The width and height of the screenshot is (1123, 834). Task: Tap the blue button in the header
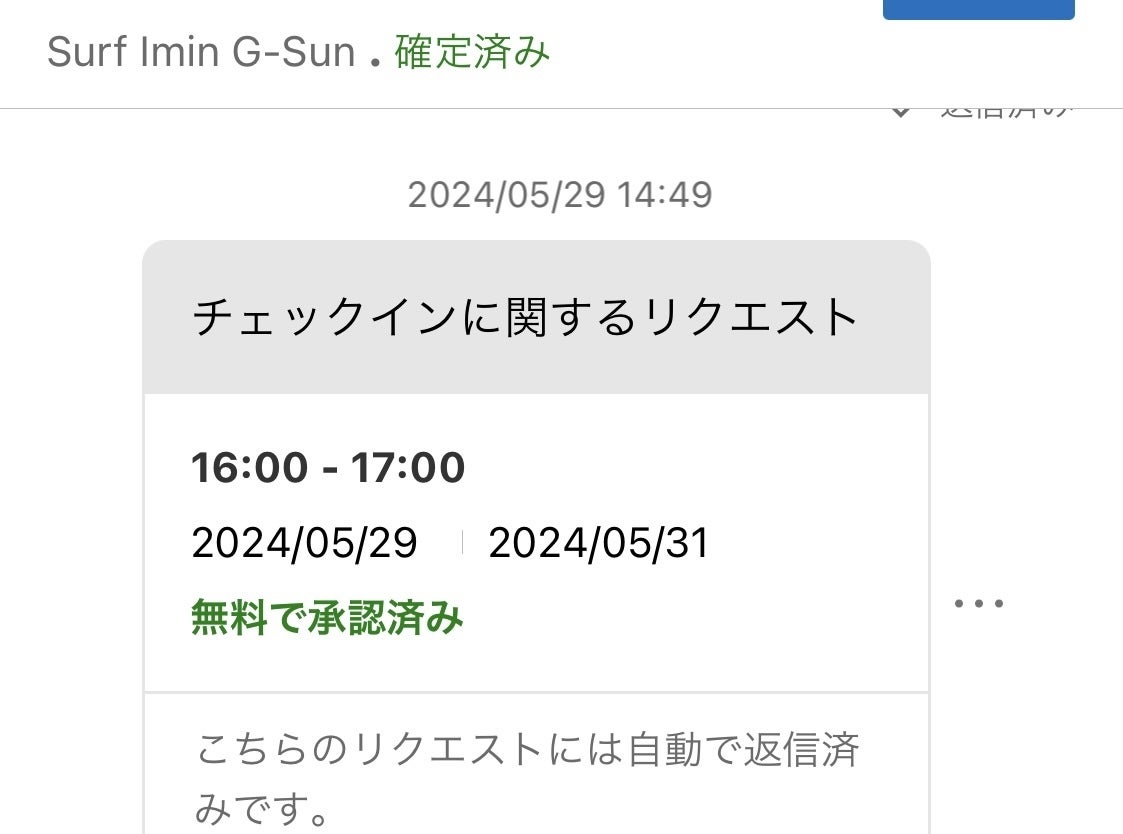(978, 9)
